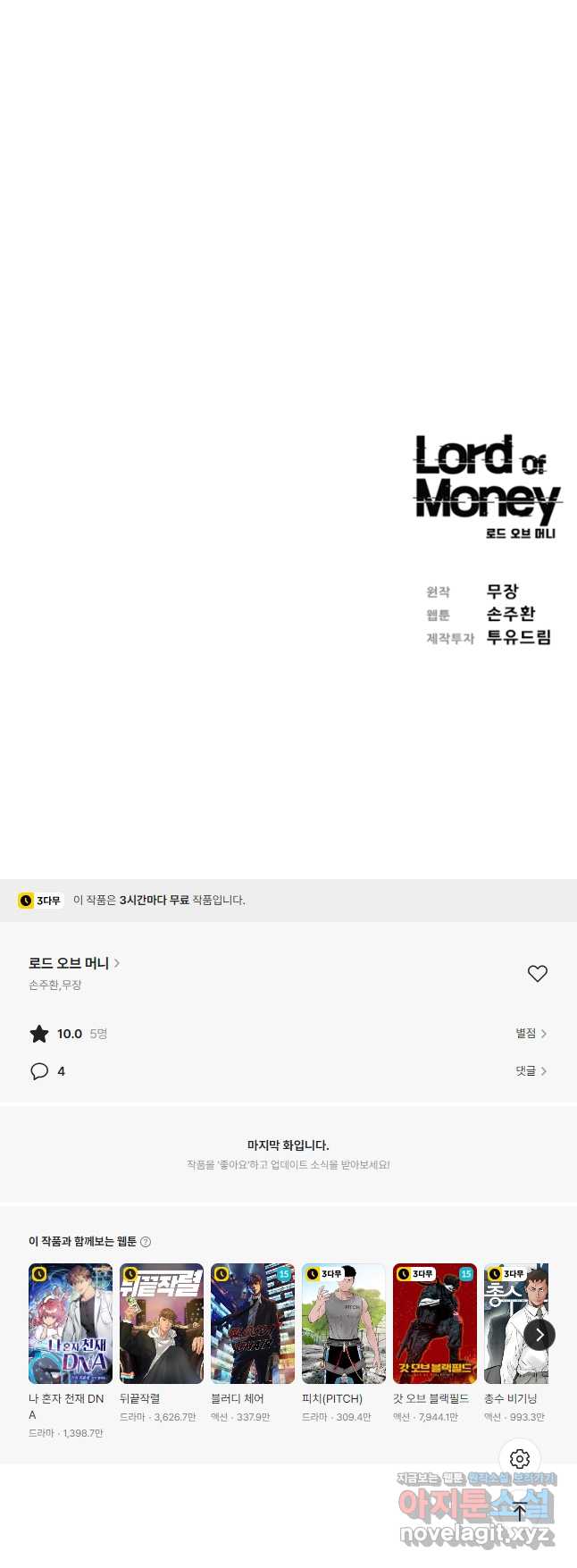Image resolution: width=577 pixels, height=1568 pixels.
Task: View the 피치(PITCH) webtoon
Action: pyautogui.click(x=344, y=1324)
